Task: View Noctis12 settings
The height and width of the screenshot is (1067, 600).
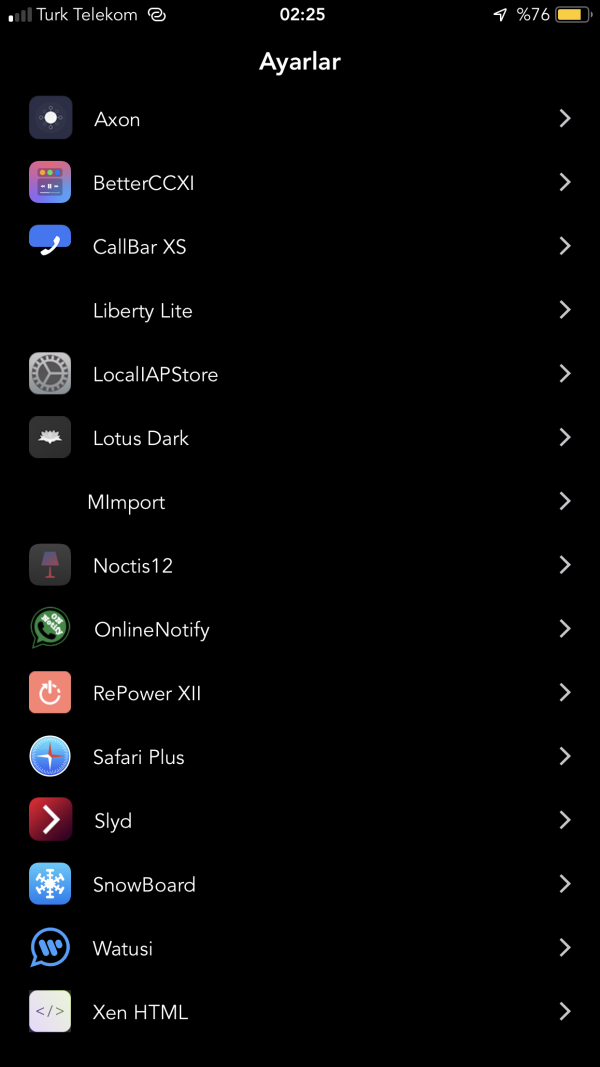Action: 133,566
